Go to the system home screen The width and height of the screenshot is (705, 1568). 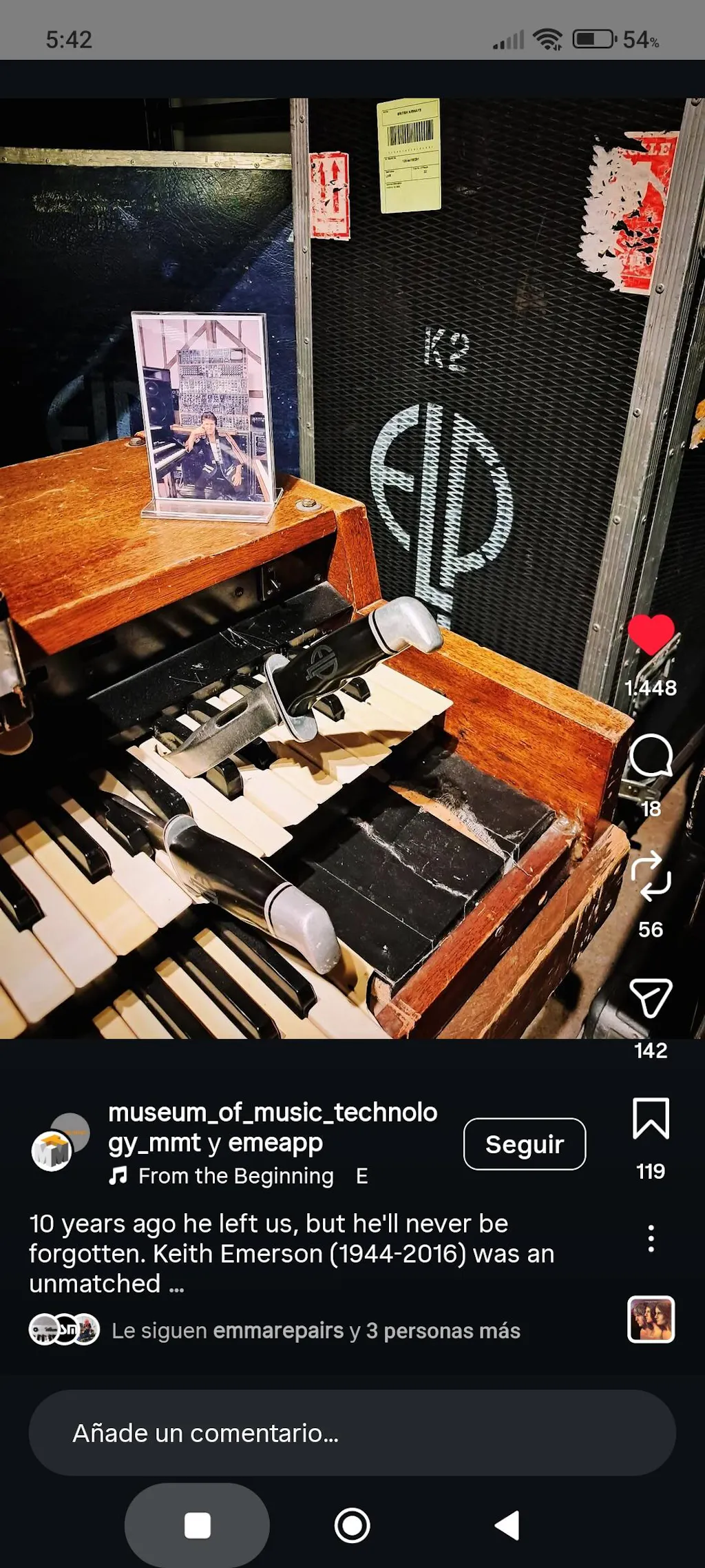[352, 1525]
